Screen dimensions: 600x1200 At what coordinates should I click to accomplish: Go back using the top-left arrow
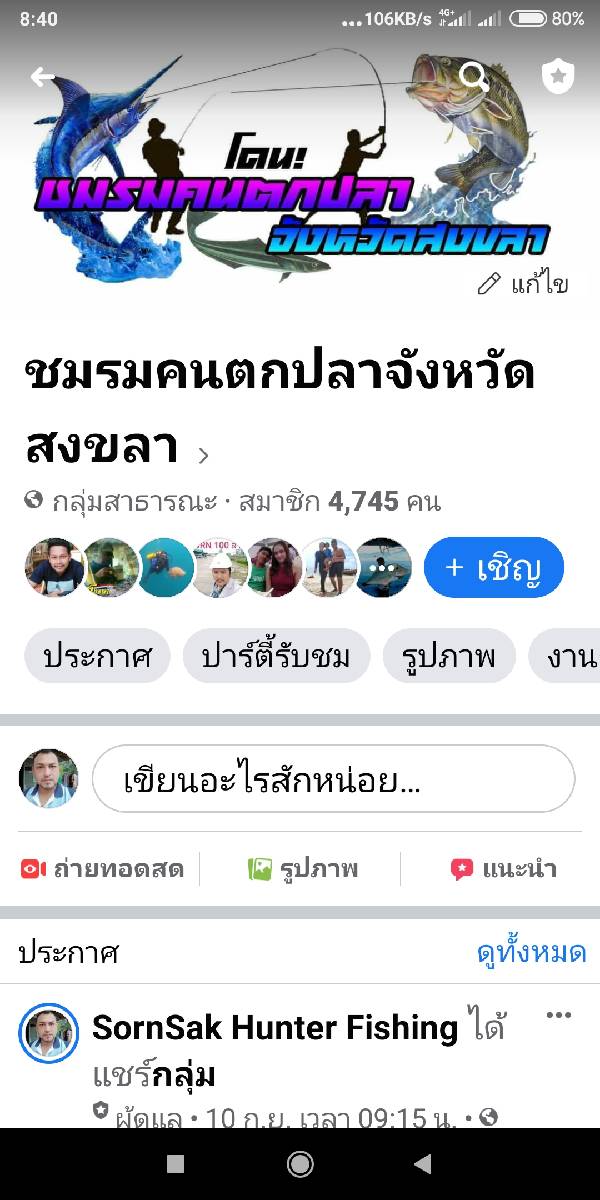[x=42, y=77]
